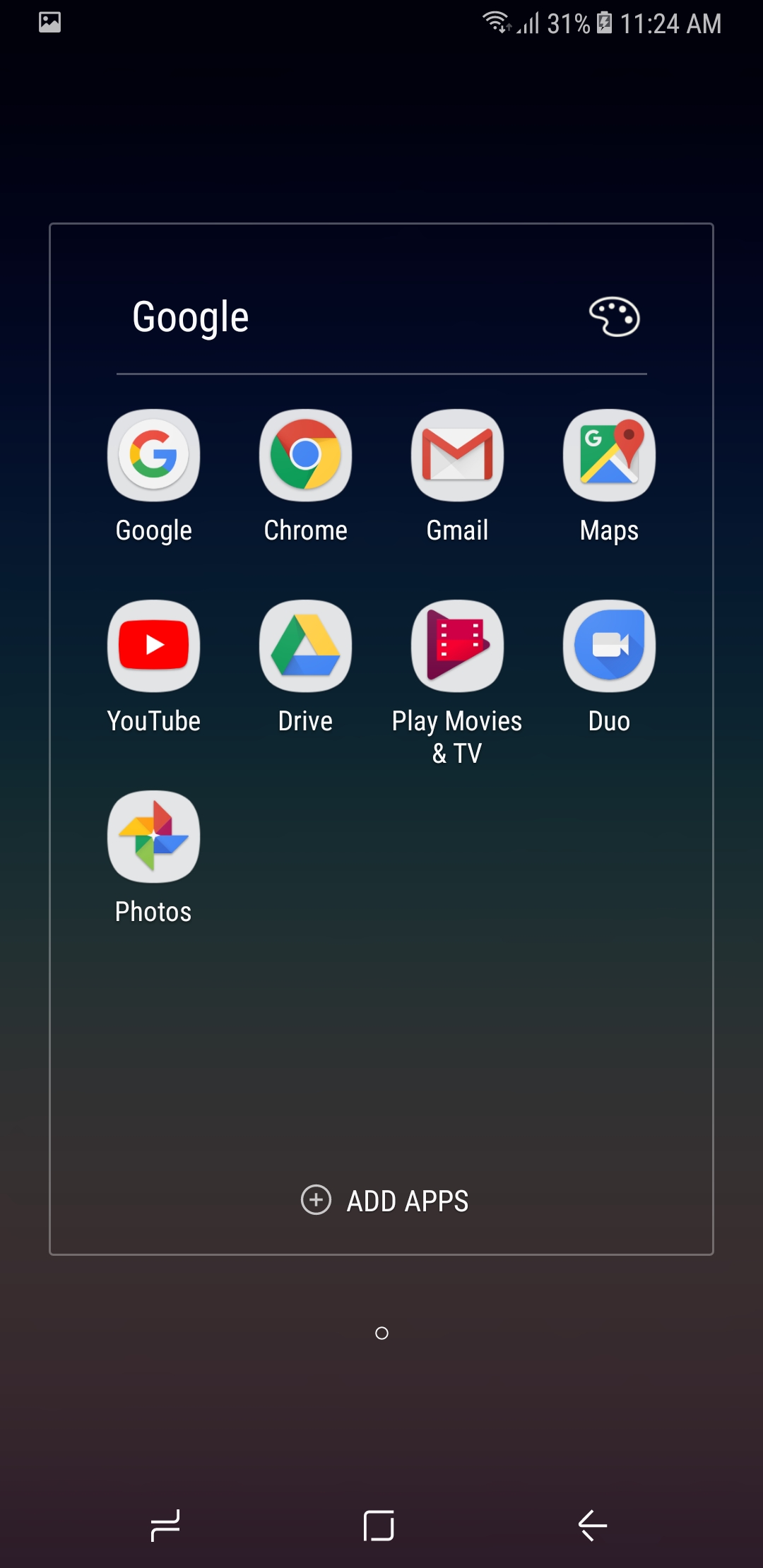The width and height of the screenshot is (763, 1568).
Task: Go to home with the home button
Action: [379, 1526]
